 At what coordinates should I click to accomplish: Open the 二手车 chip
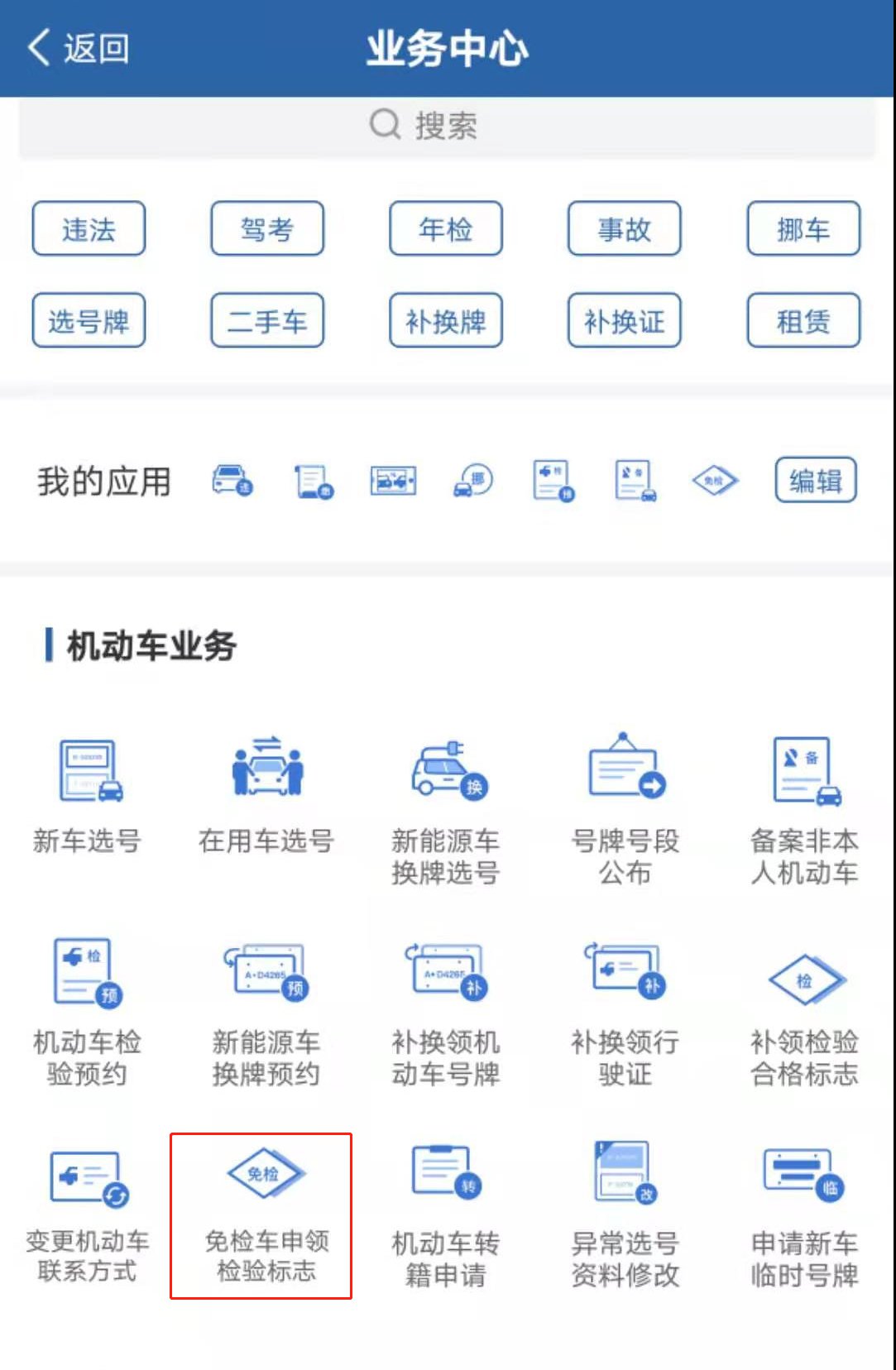tap(267, 321)
